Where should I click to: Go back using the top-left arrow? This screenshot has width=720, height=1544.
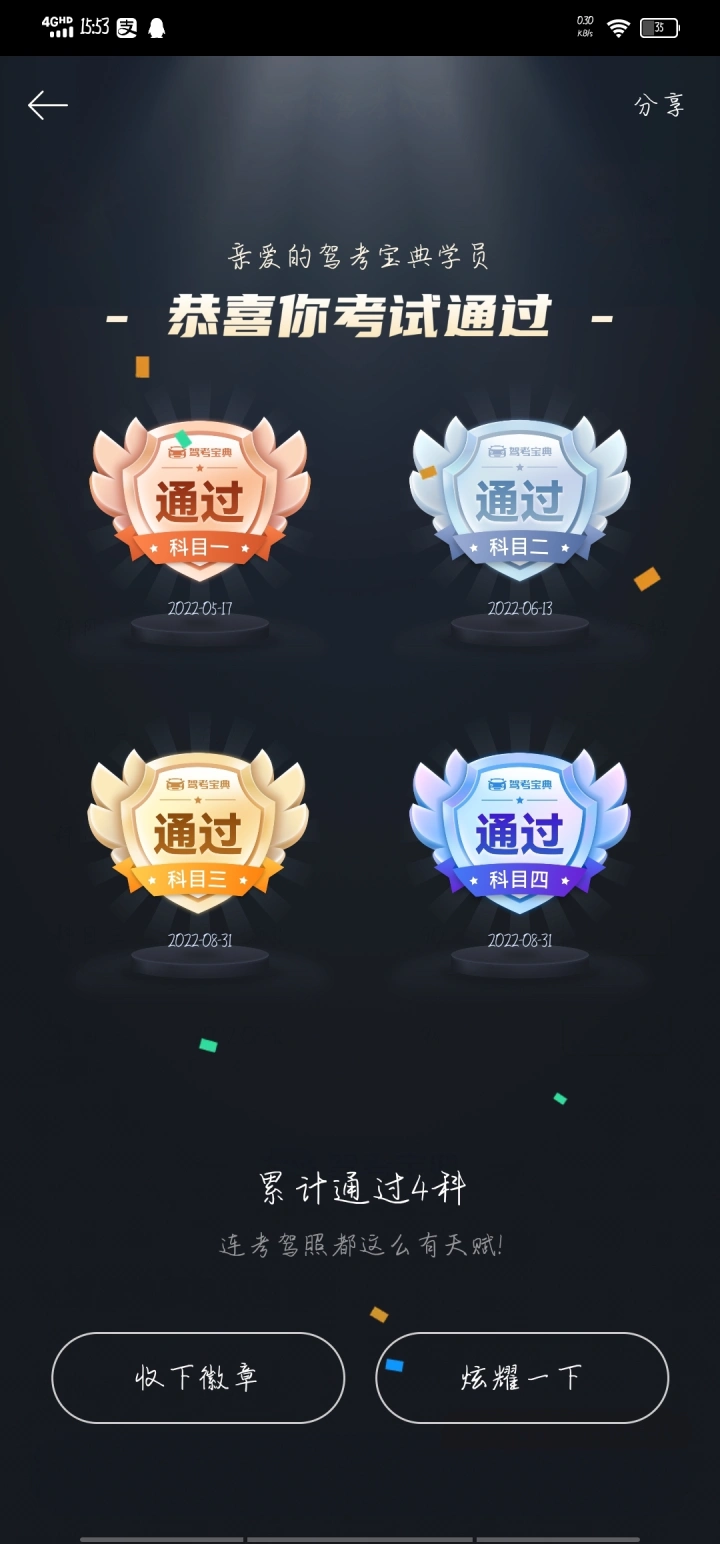(47, 105)
